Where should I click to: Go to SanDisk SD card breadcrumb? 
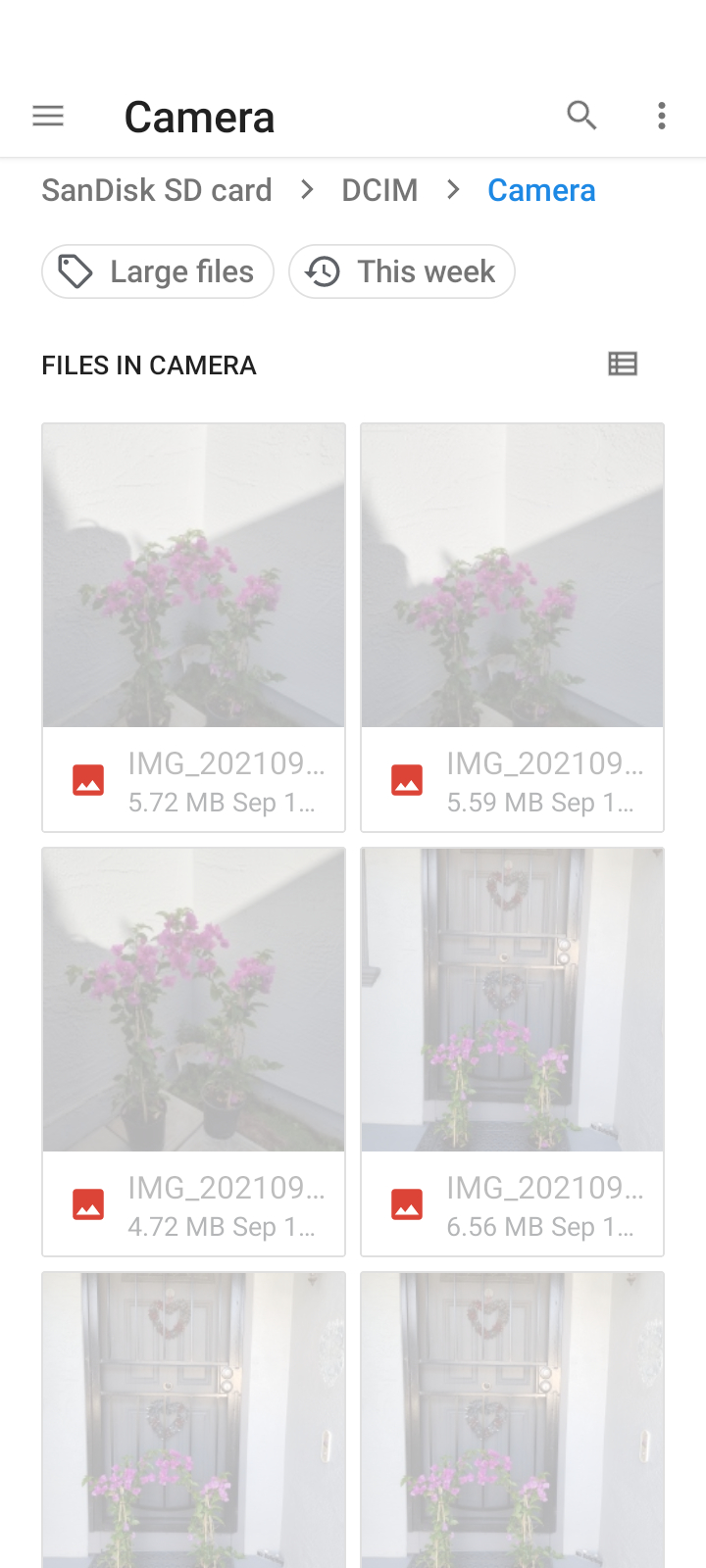tap(157, 190)
